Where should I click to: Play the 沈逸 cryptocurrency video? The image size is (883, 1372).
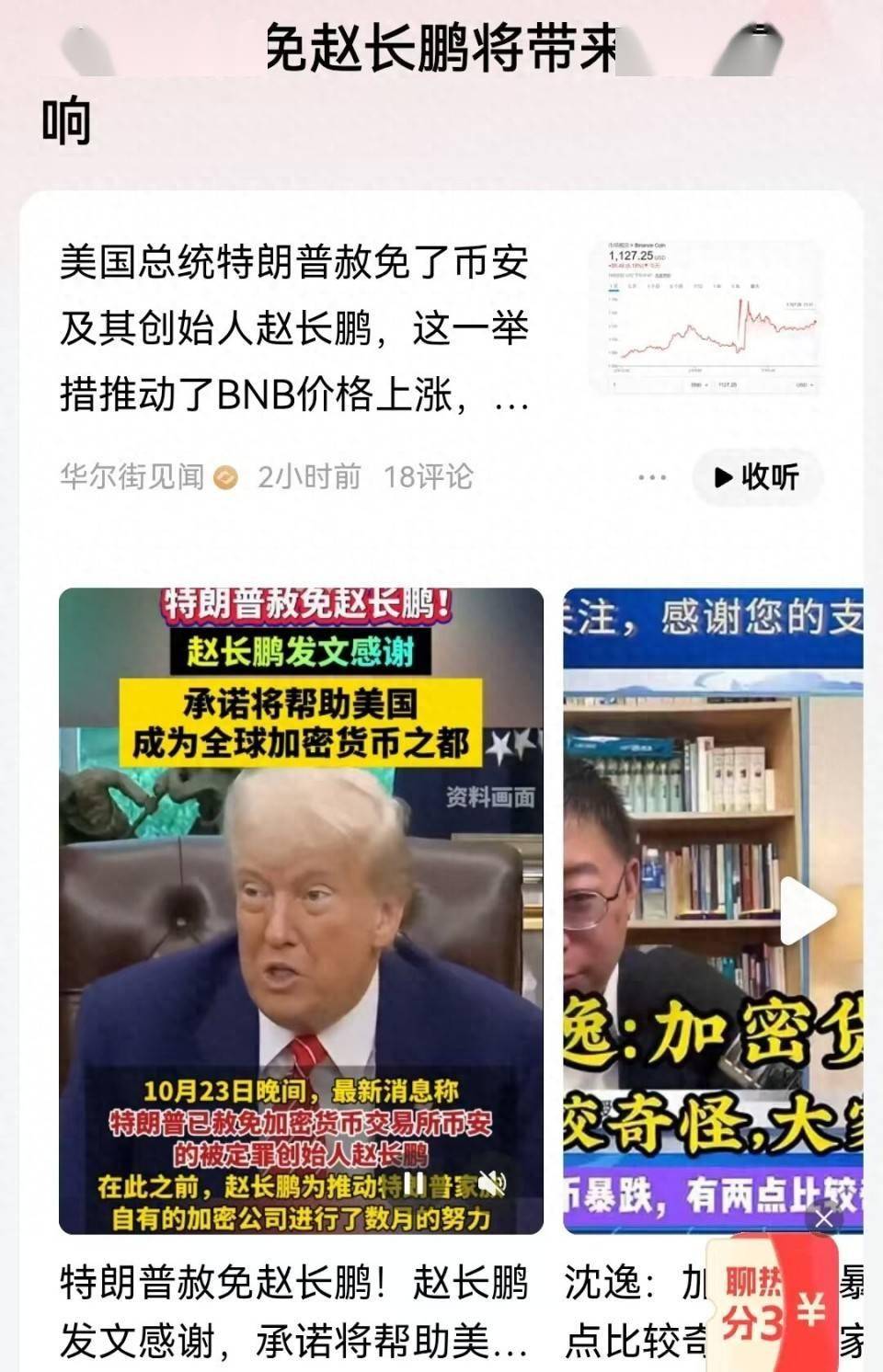tap(806, 910)
